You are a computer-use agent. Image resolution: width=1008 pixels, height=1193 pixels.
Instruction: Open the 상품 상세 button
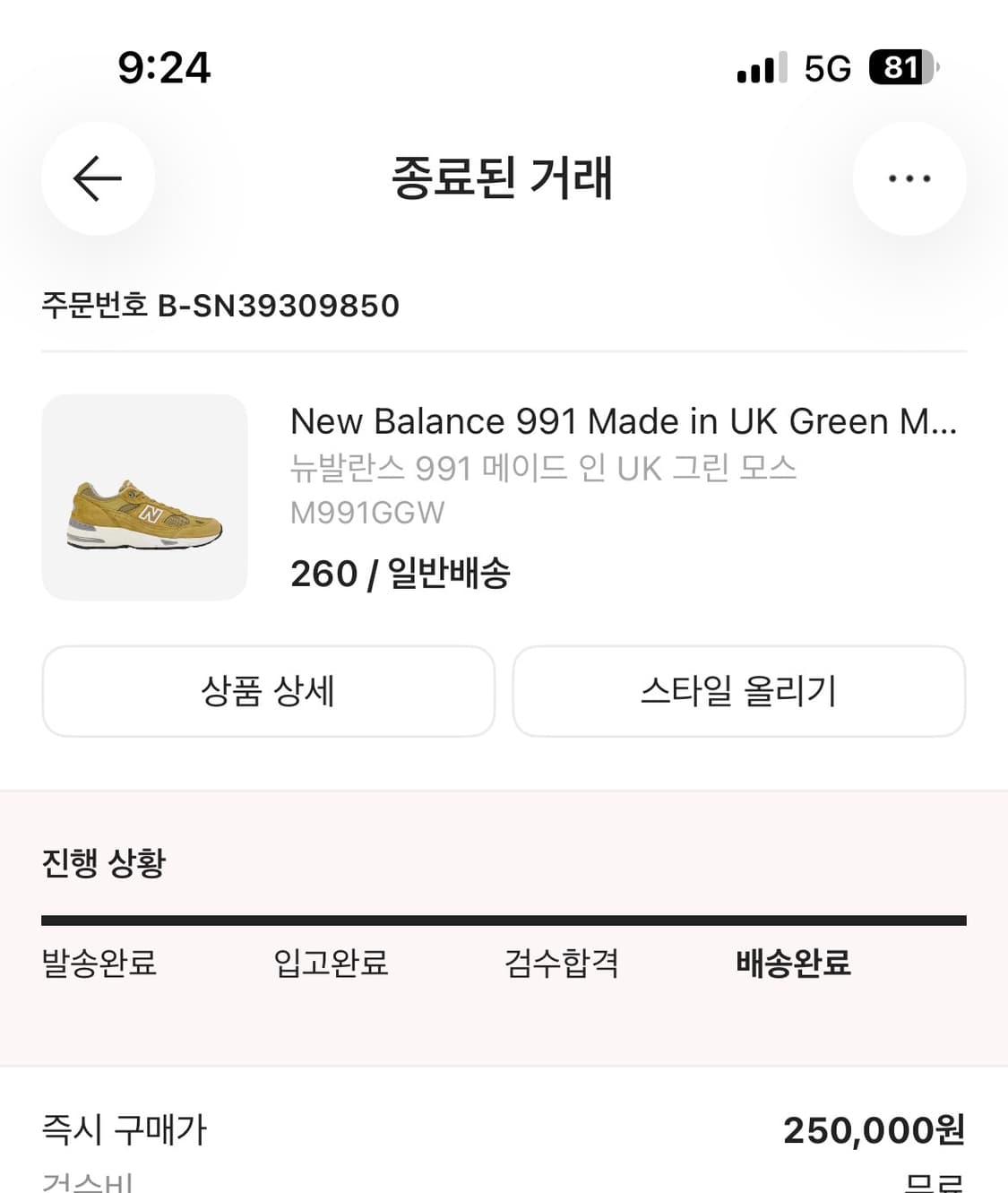[x=268, y=691]
